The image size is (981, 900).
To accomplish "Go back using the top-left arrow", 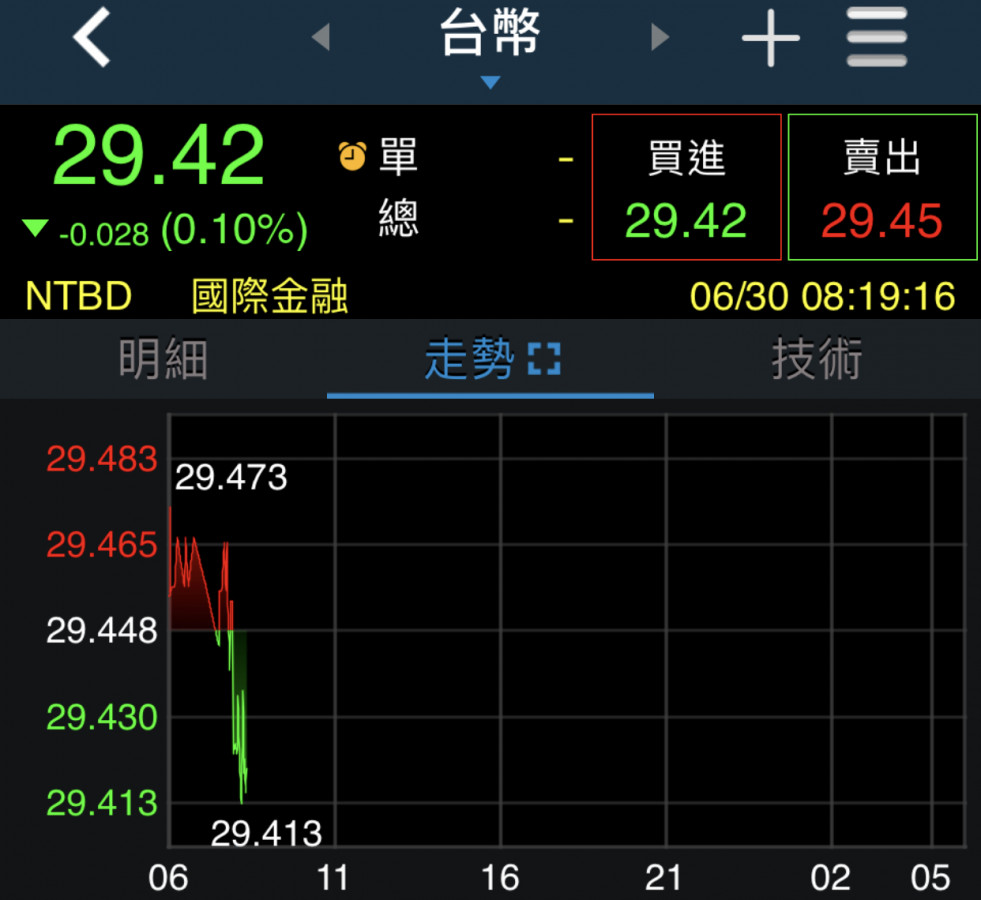I will click(91, 39).
